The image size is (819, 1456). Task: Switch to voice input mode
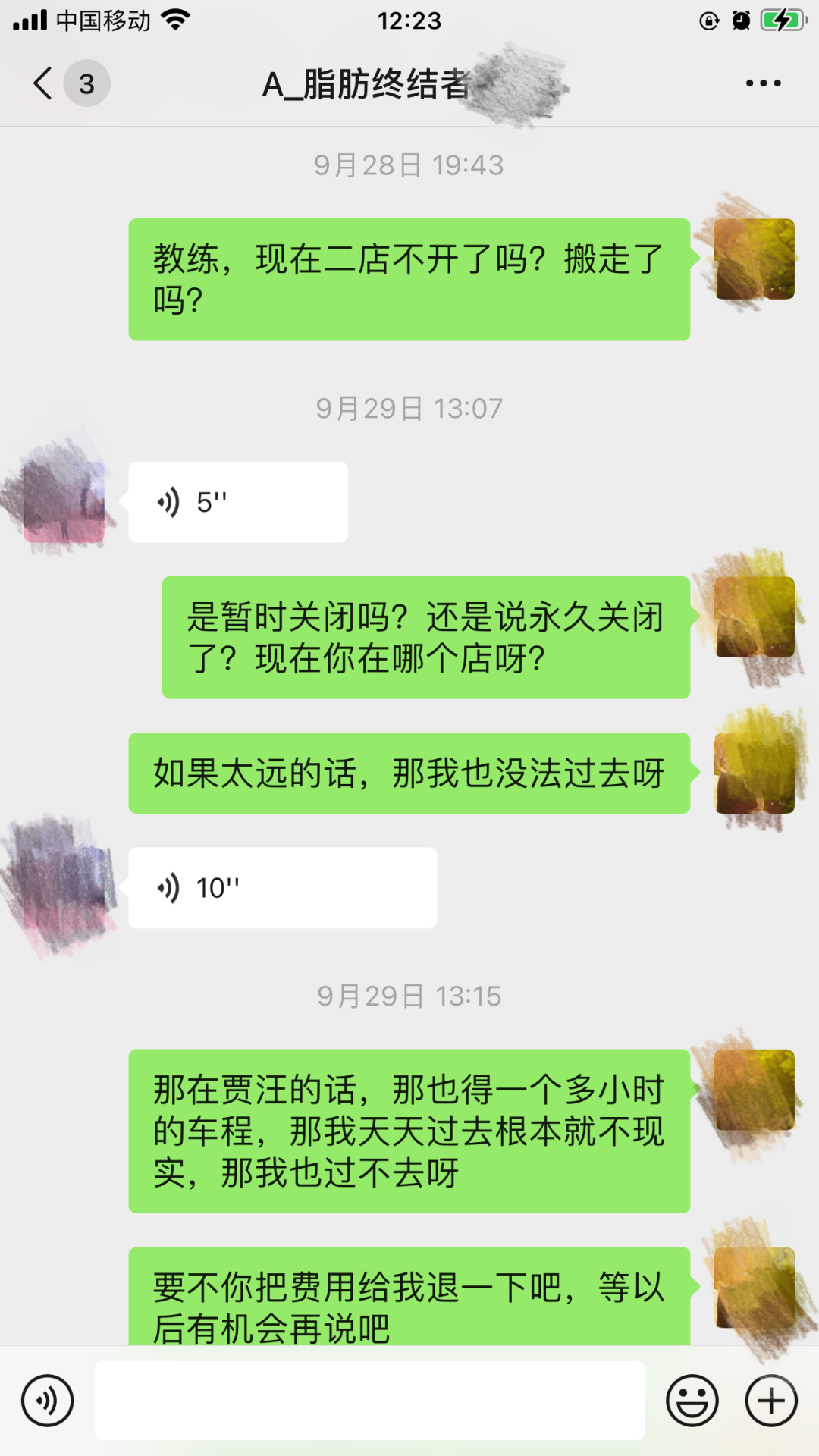click(48, 1401)
